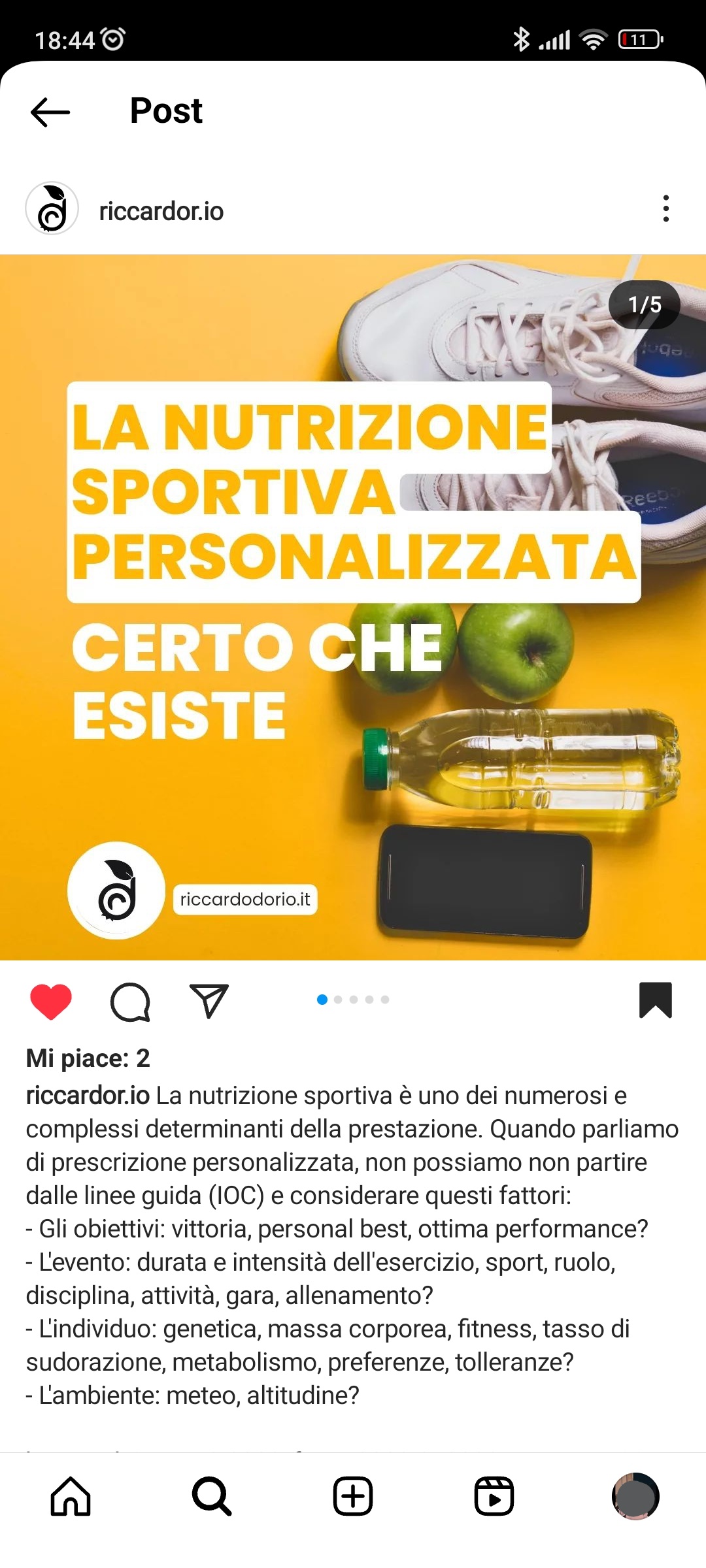
Task: Unlike the post with the red heart
Action: tap(51, 1001)
